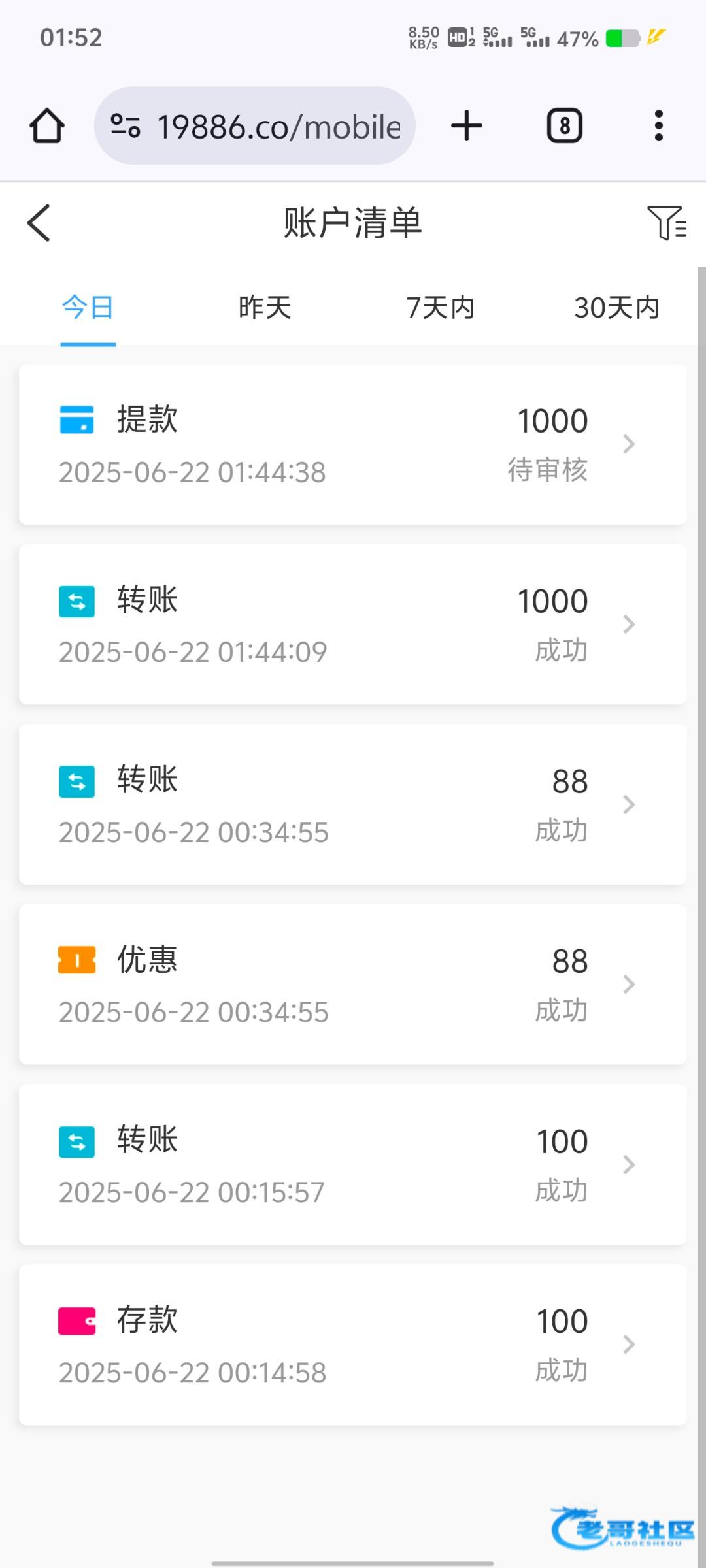Open a new browser tab
The height and width of the screenshot is (1568, 706).
coord(467,125)
